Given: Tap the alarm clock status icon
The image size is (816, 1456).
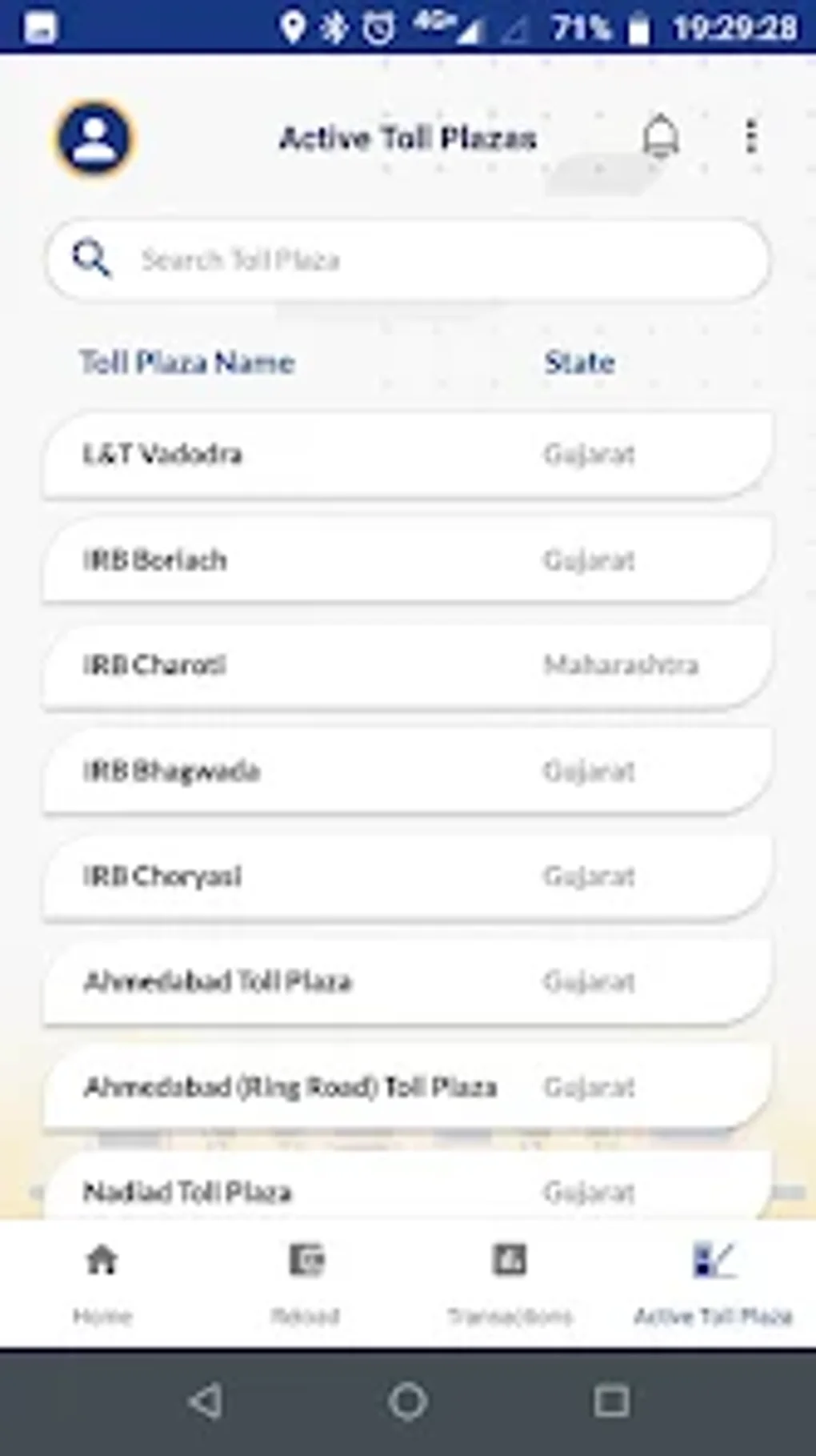Looking at the screenshot, I should pos(377,26).
